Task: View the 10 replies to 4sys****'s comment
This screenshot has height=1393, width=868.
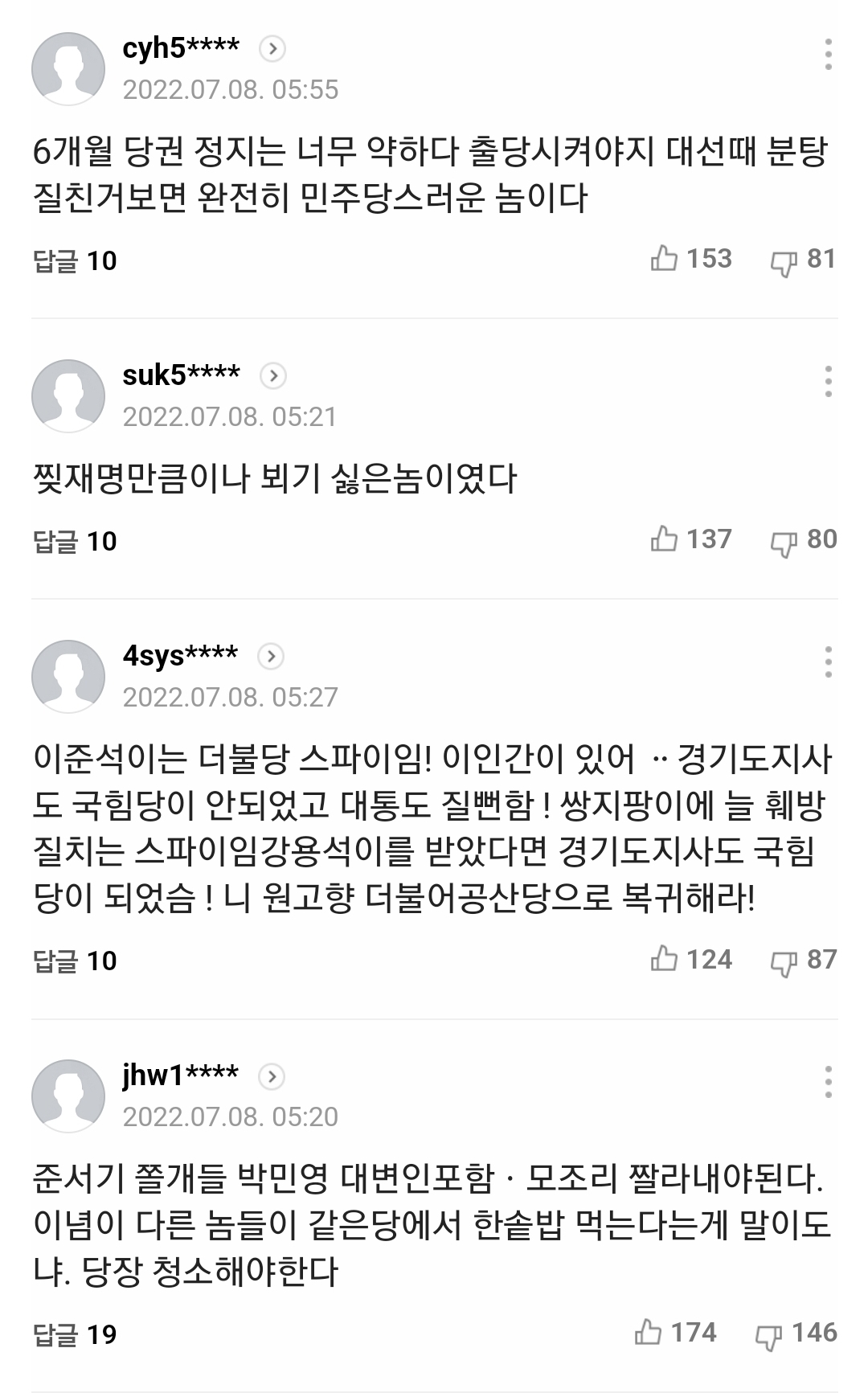Action: (75, 961)
